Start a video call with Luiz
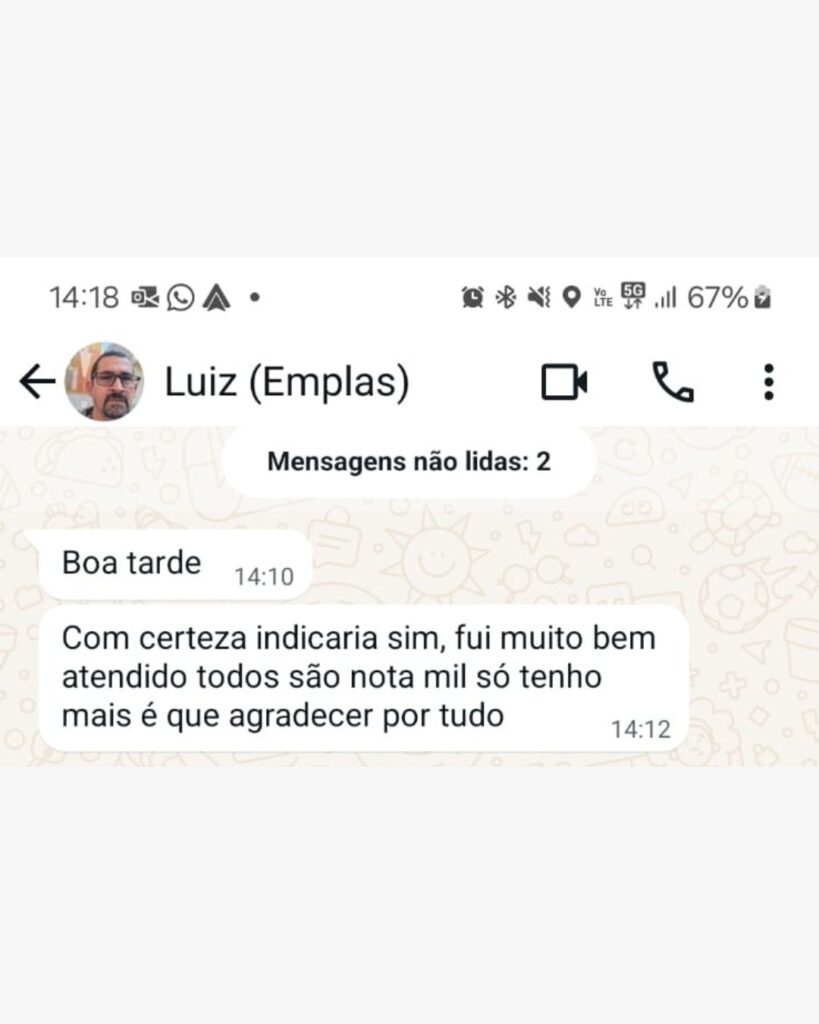The image size is (819, 1024). (x=563, y=381)
